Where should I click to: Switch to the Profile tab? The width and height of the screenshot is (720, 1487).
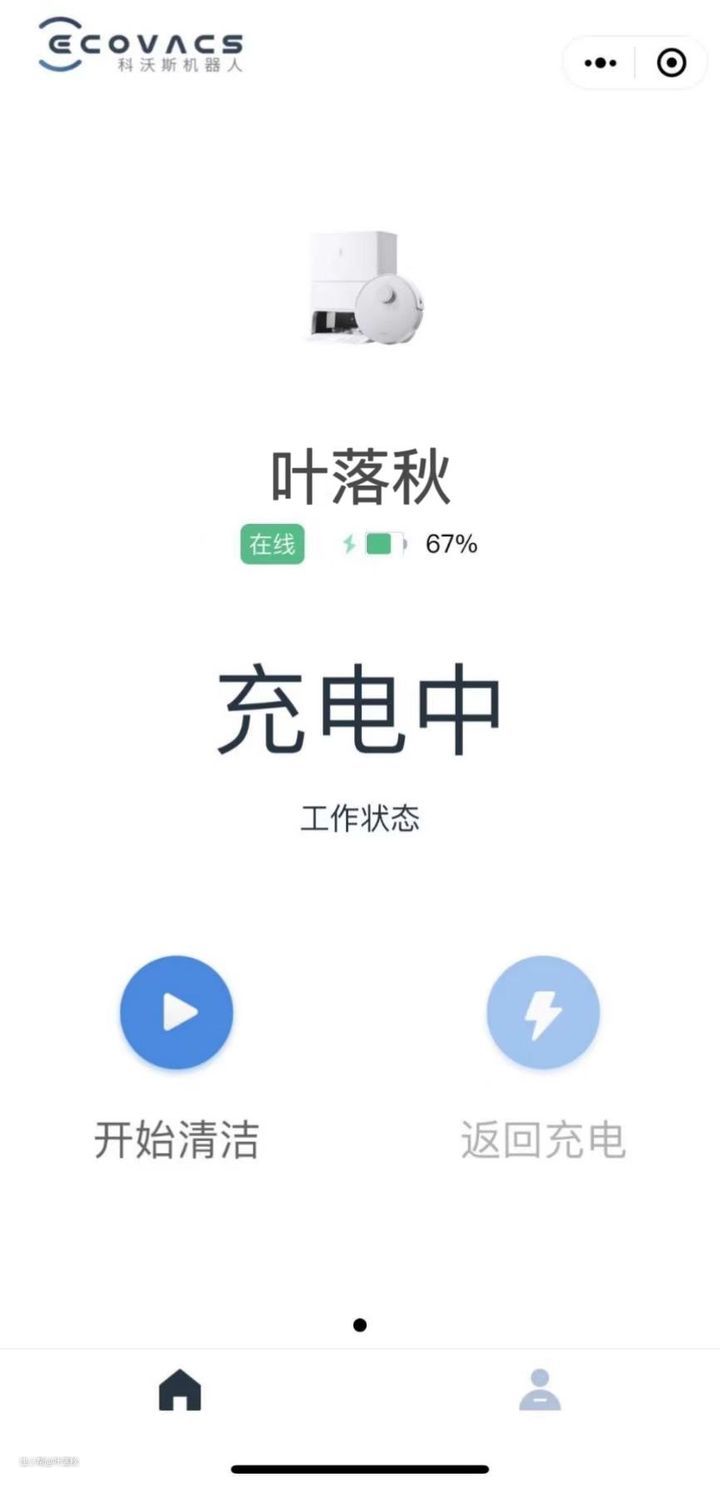tap(540, 1390)
